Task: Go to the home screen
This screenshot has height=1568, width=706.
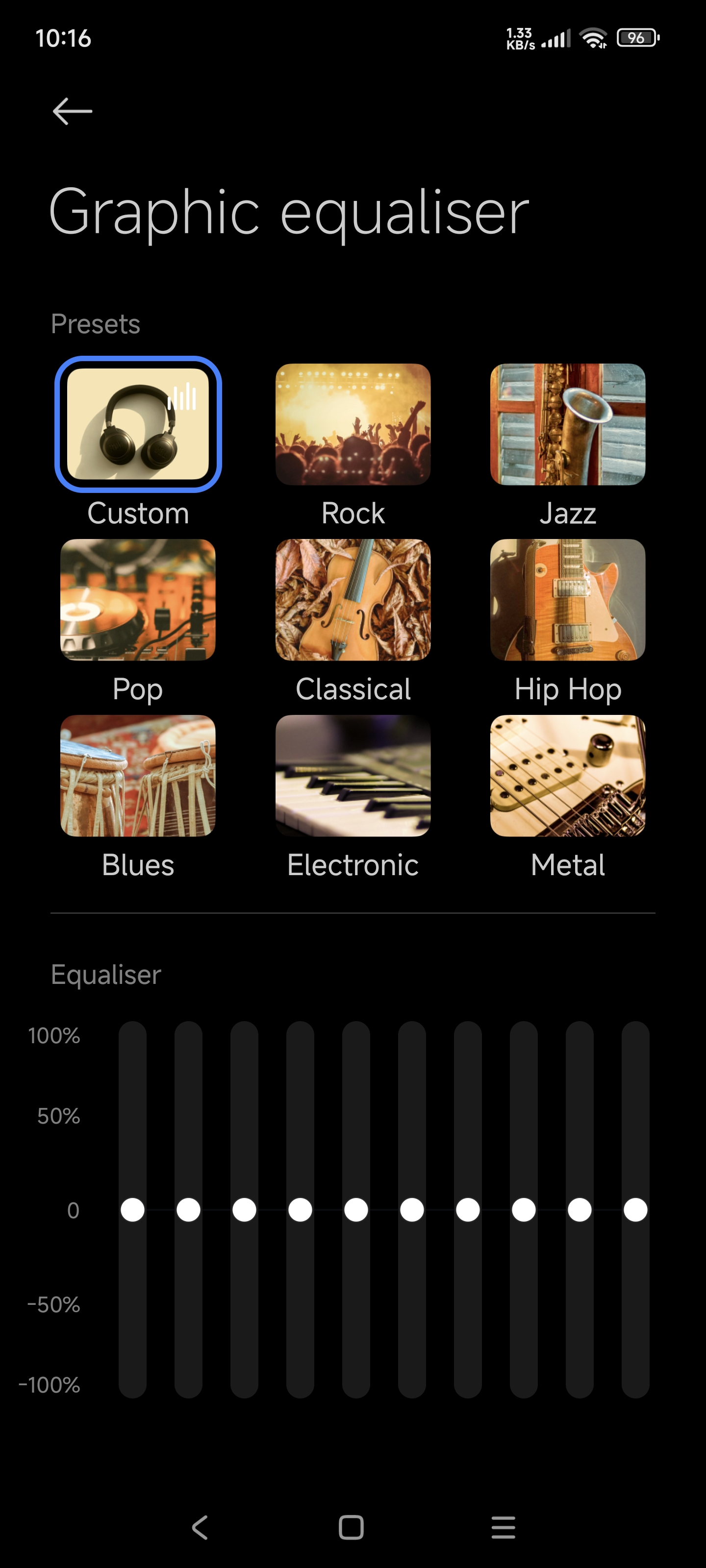Action: point(352,1527)
